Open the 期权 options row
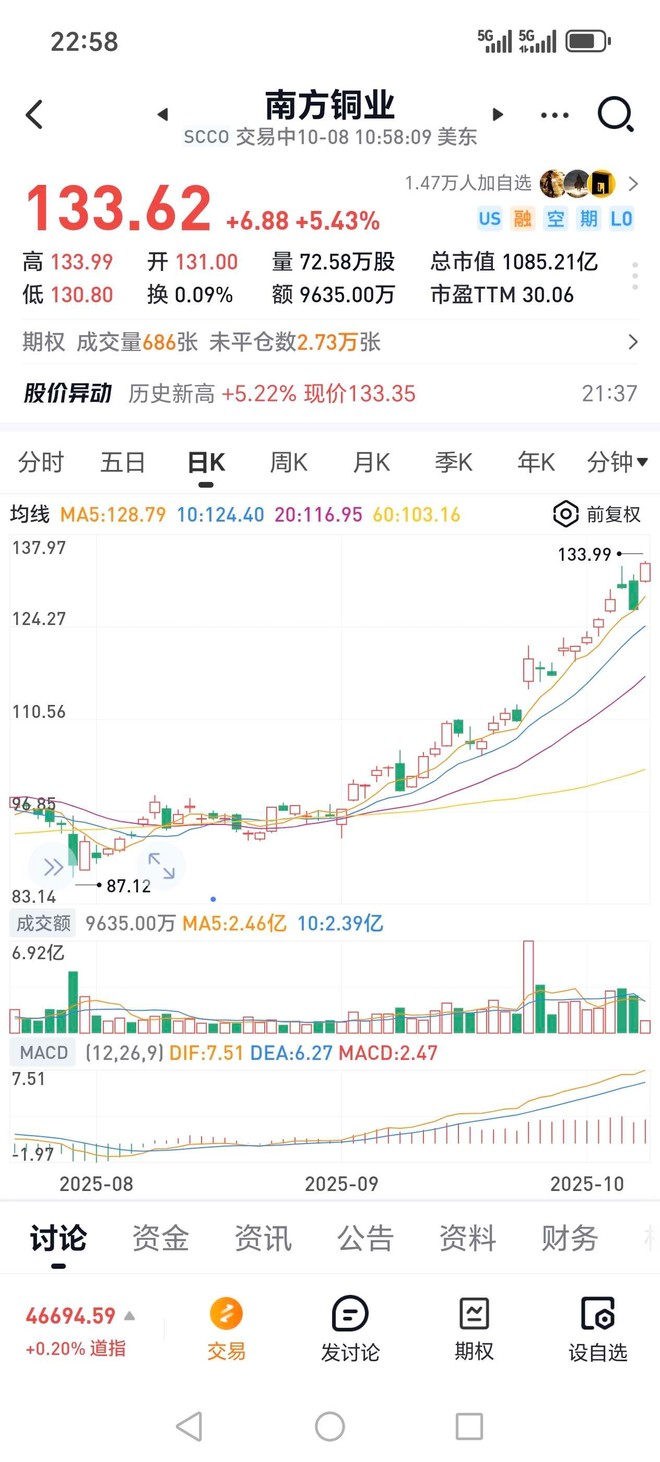 330,342
